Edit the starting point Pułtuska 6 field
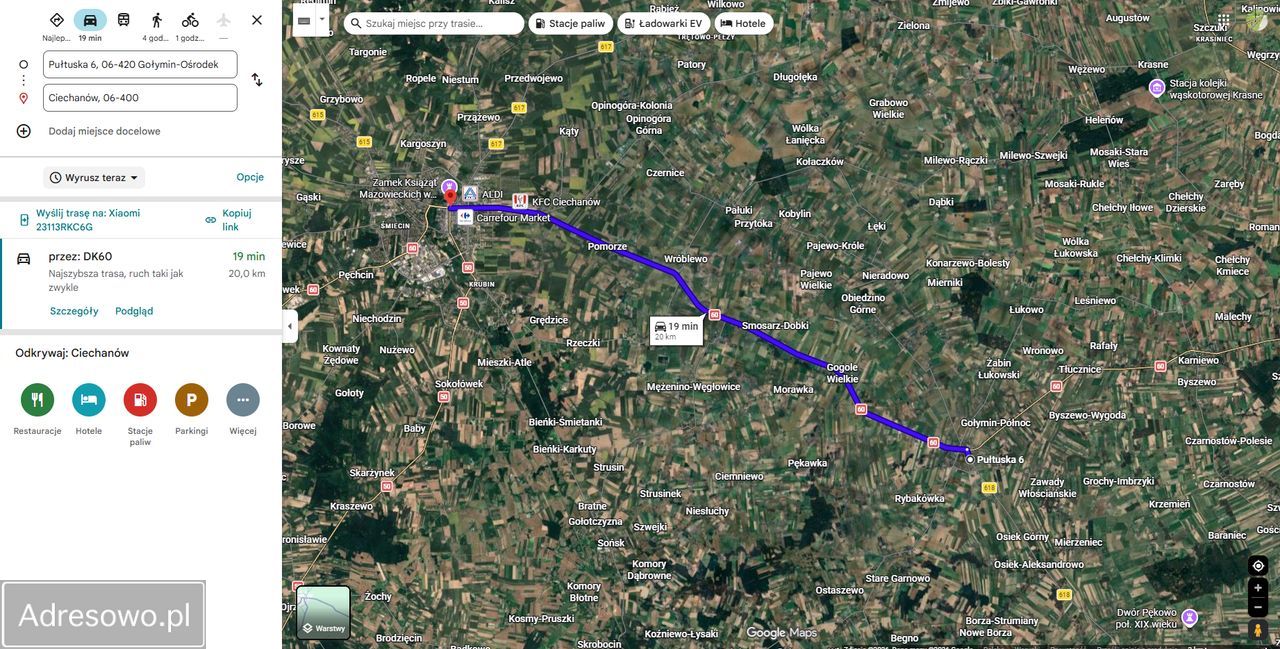 point(140,65)
